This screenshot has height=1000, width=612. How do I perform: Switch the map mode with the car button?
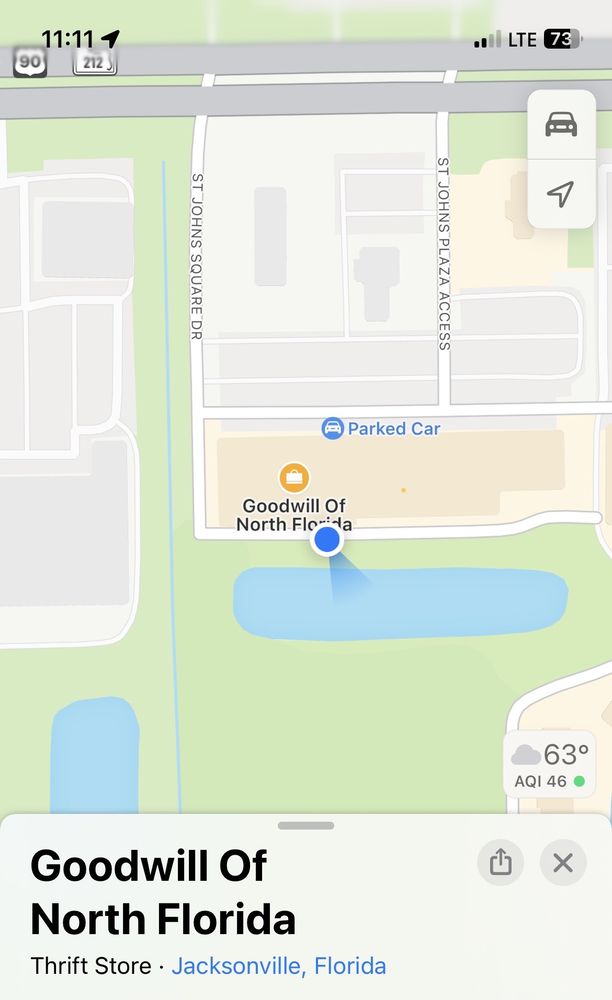pos(561,125)
